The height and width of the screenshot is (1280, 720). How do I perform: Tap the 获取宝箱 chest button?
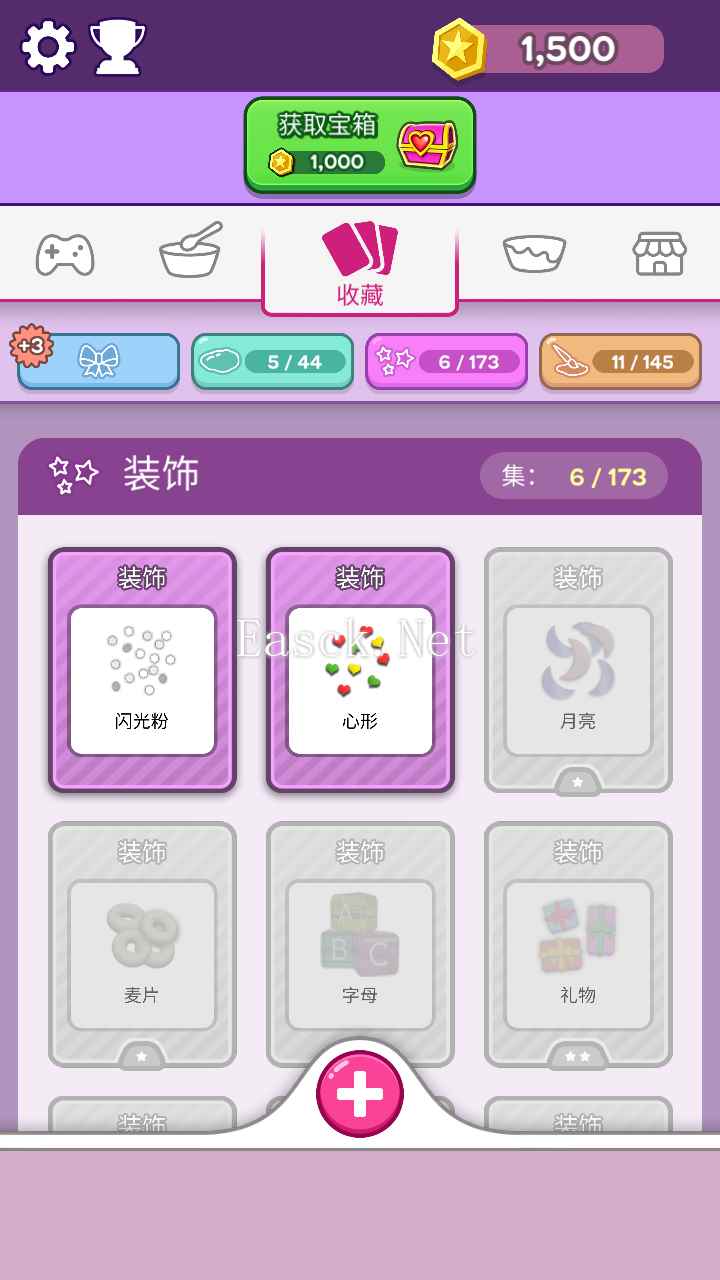[x=360, y=145]
